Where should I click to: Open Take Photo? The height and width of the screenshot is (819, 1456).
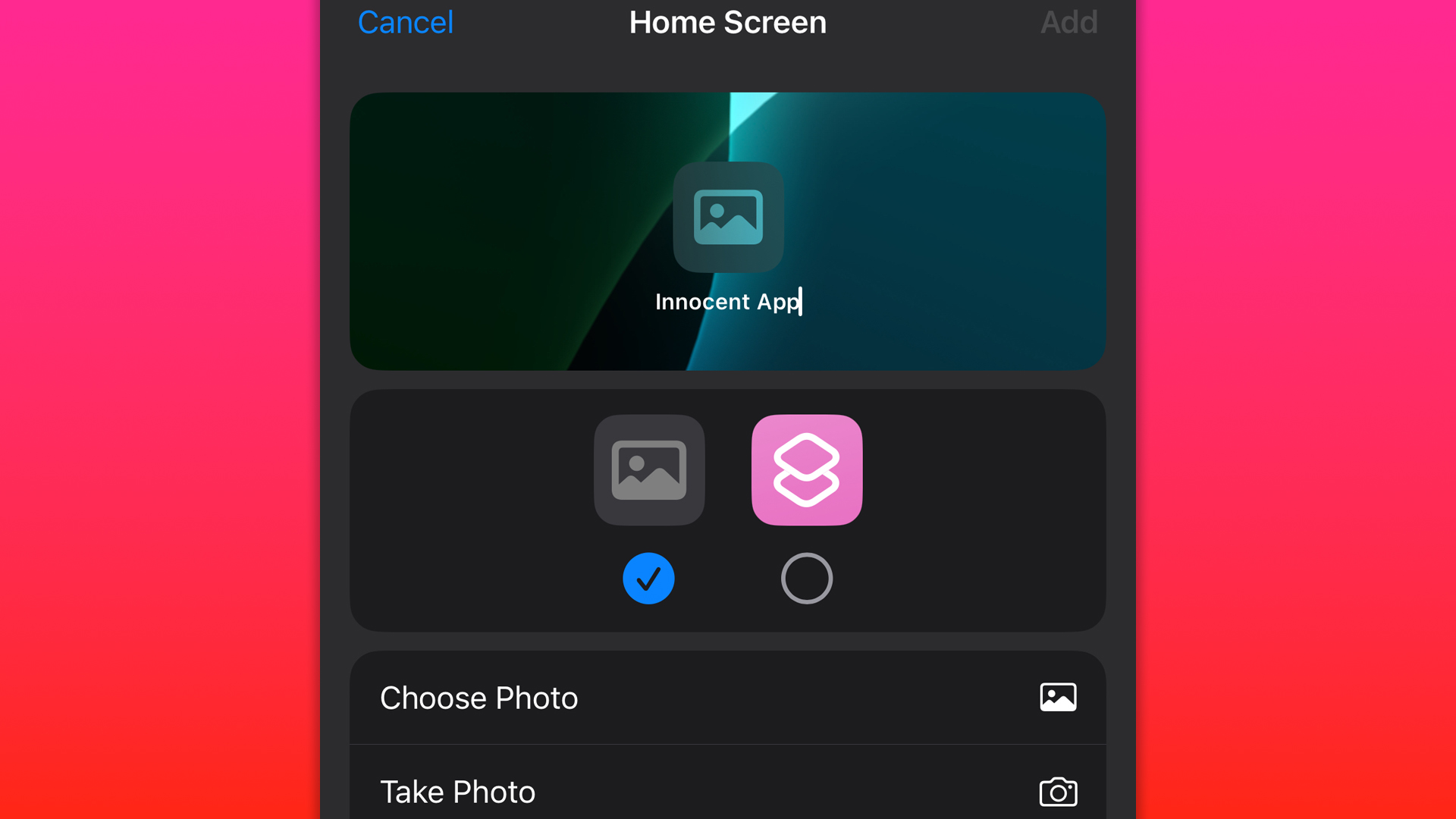(727, 791)
